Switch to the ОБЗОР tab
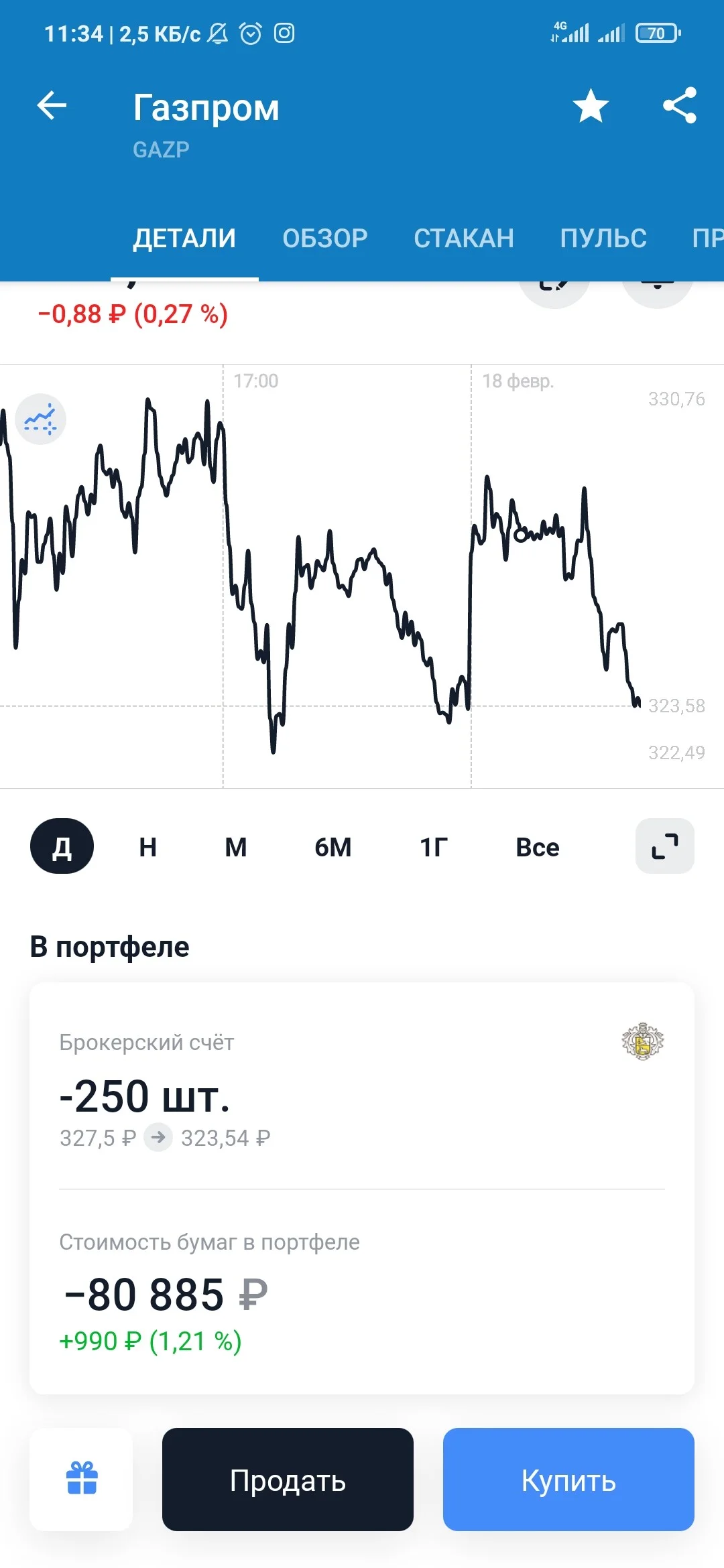This screenshot has width=724, height=1568. tap(325, 239)
